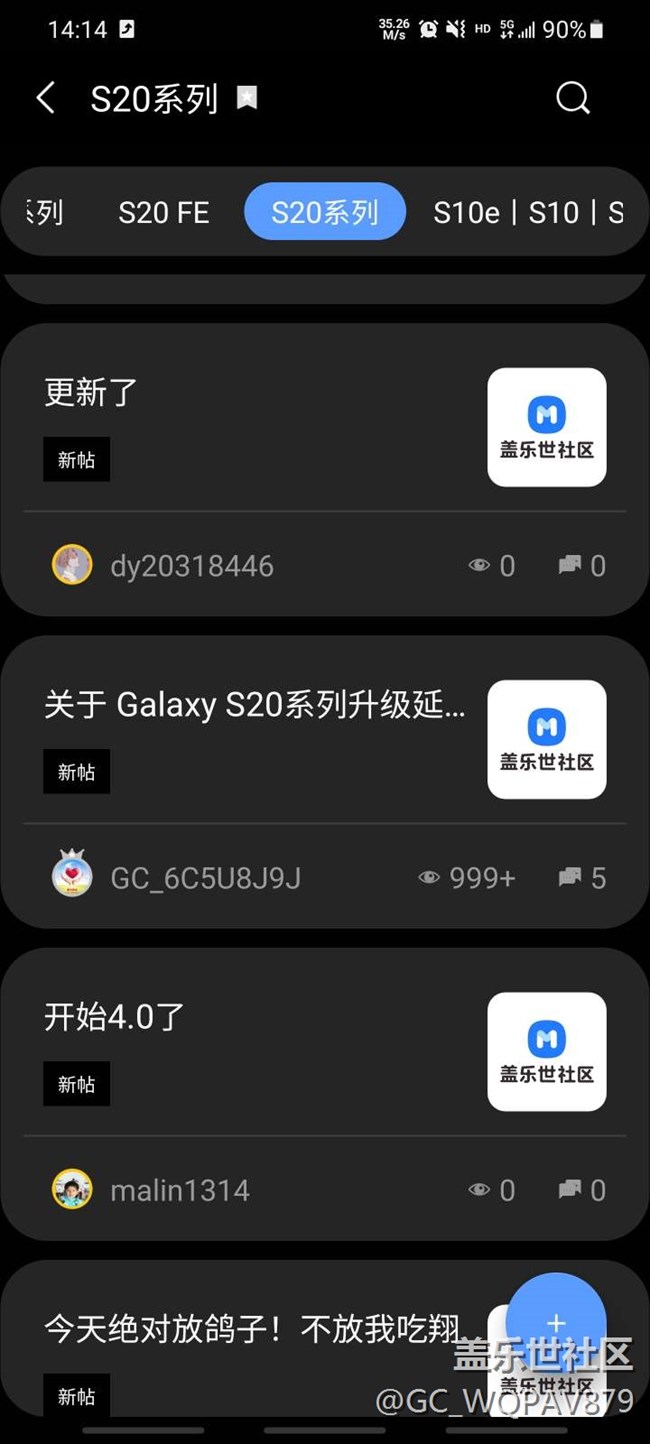View the profile of malin1314
650x1444 pixels.
180,1190
